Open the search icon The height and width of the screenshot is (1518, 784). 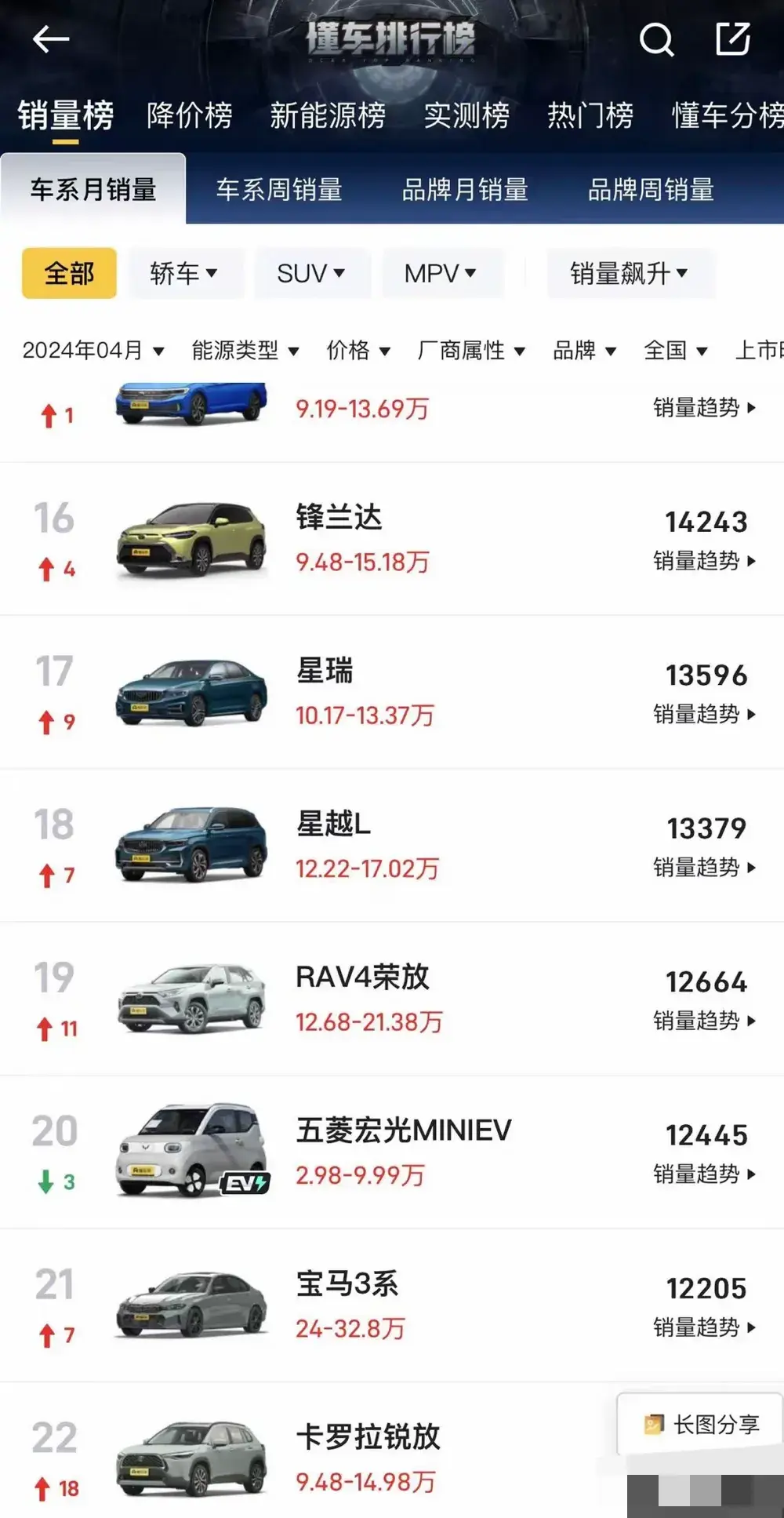[x=656, y=39]
